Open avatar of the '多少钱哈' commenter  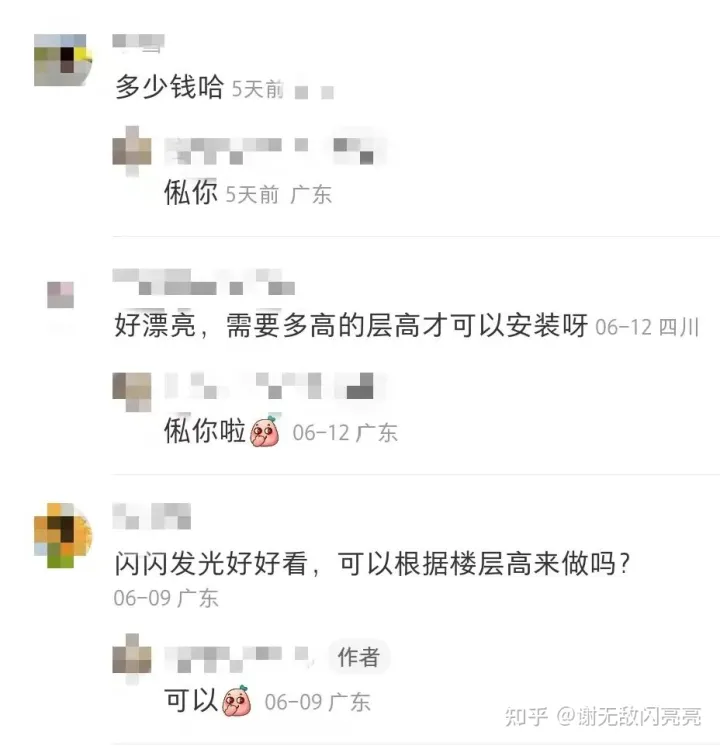tap(61, 59)
